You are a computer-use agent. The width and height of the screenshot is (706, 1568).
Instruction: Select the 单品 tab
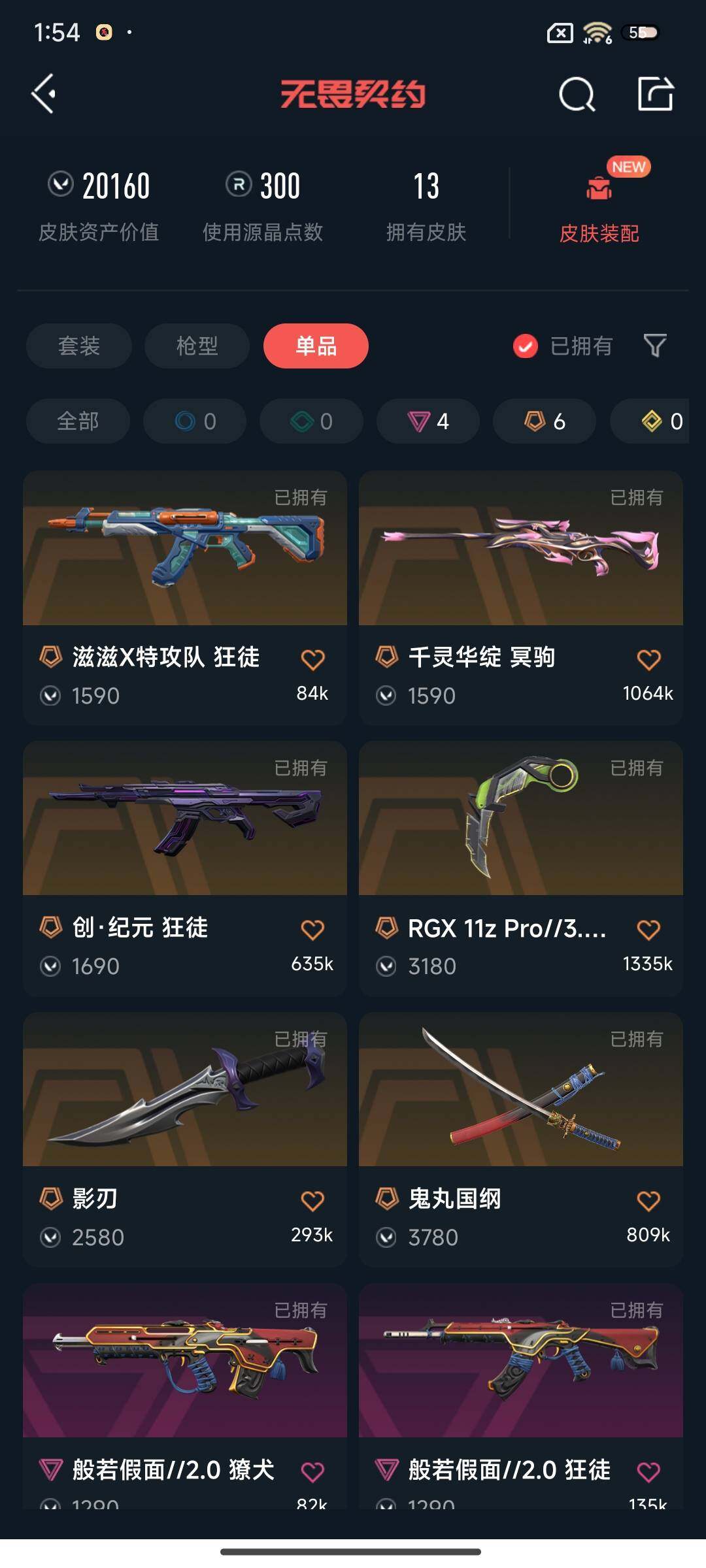316,346
